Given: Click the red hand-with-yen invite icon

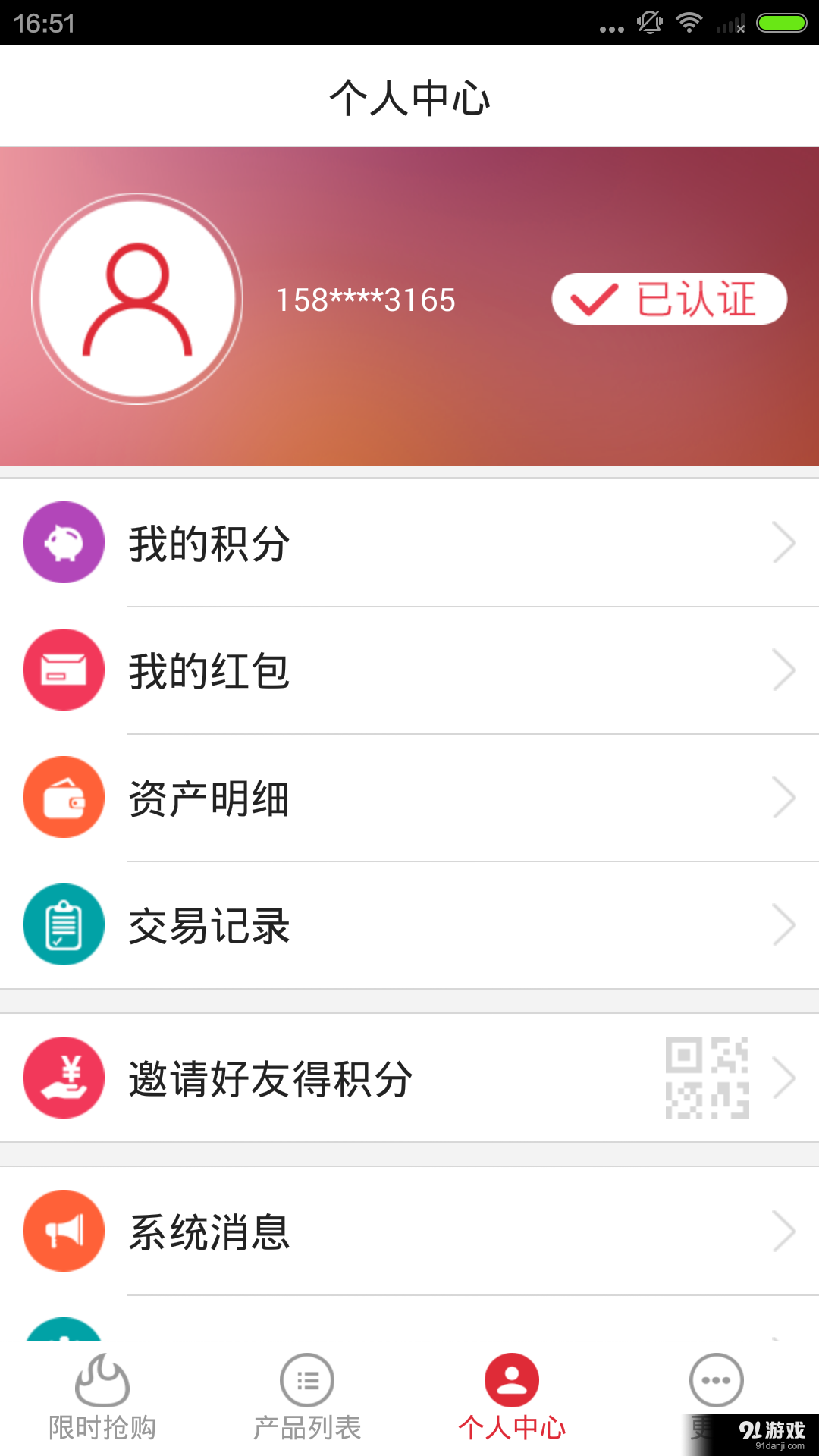Looking at the screenshot, I should point(64,1077).
